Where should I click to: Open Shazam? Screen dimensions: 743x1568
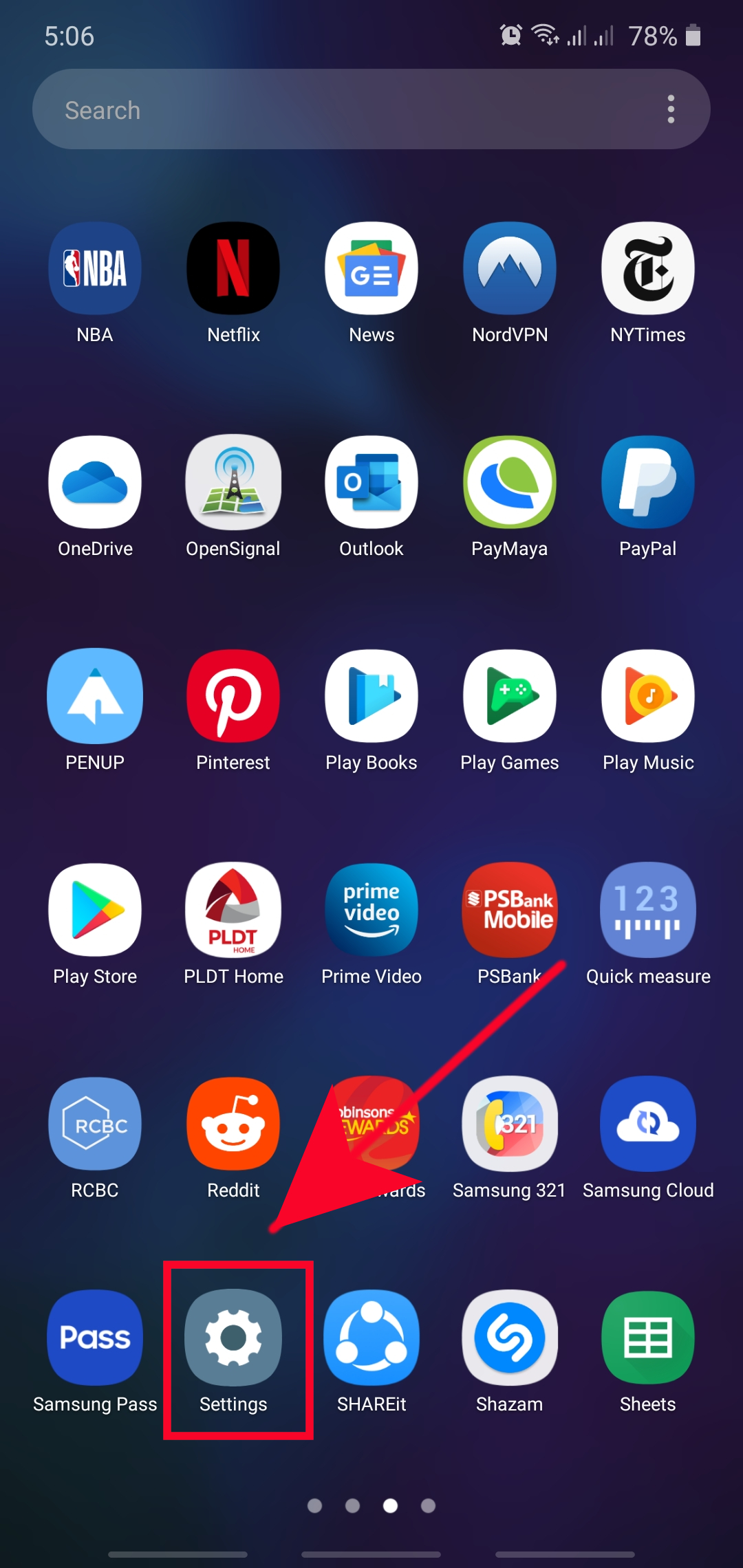point(509,1338)
